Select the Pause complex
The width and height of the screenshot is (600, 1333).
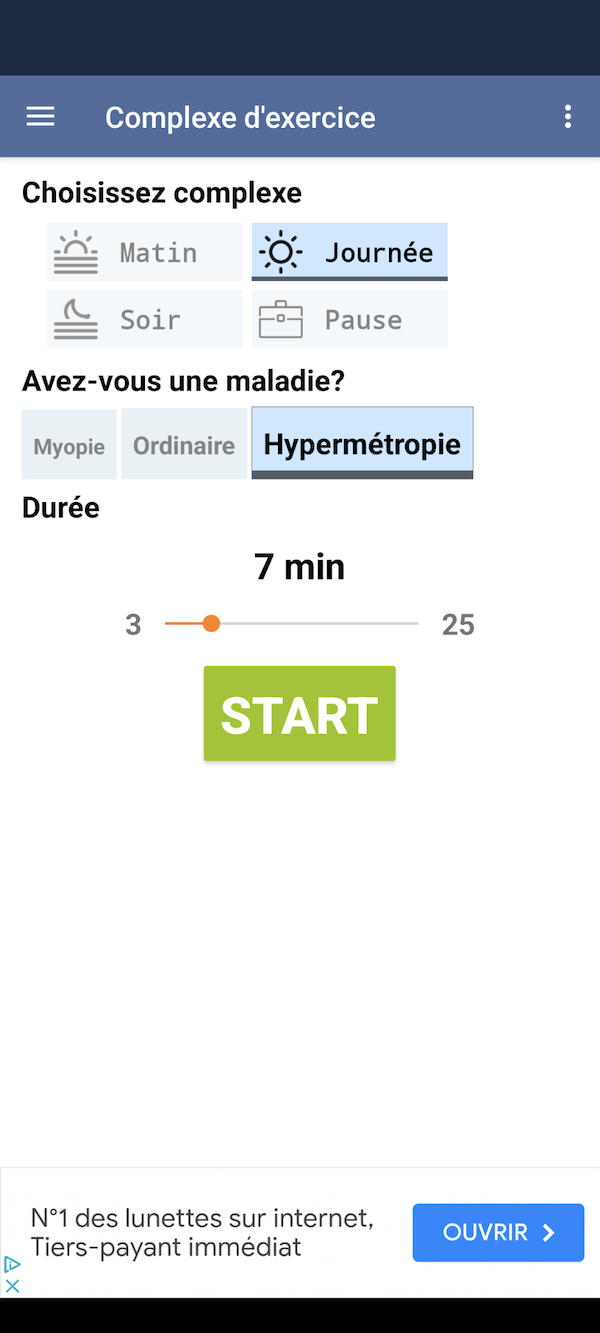[x=350, y=319]
